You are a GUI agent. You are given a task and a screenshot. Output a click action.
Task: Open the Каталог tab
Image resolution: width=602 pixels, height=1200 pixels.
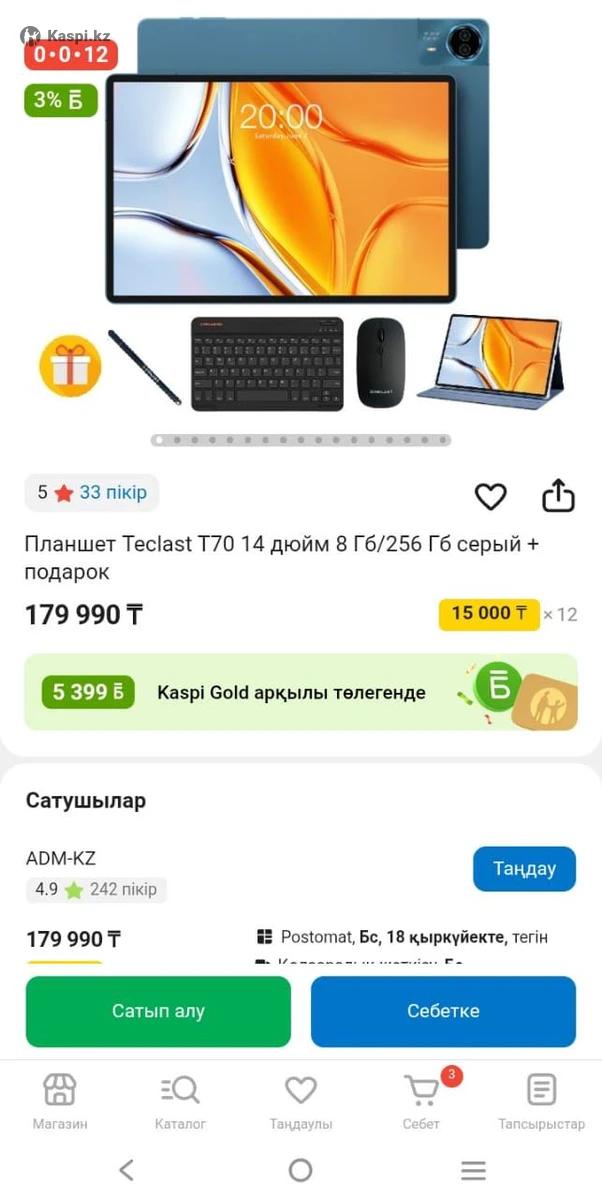click(180, 1101)
